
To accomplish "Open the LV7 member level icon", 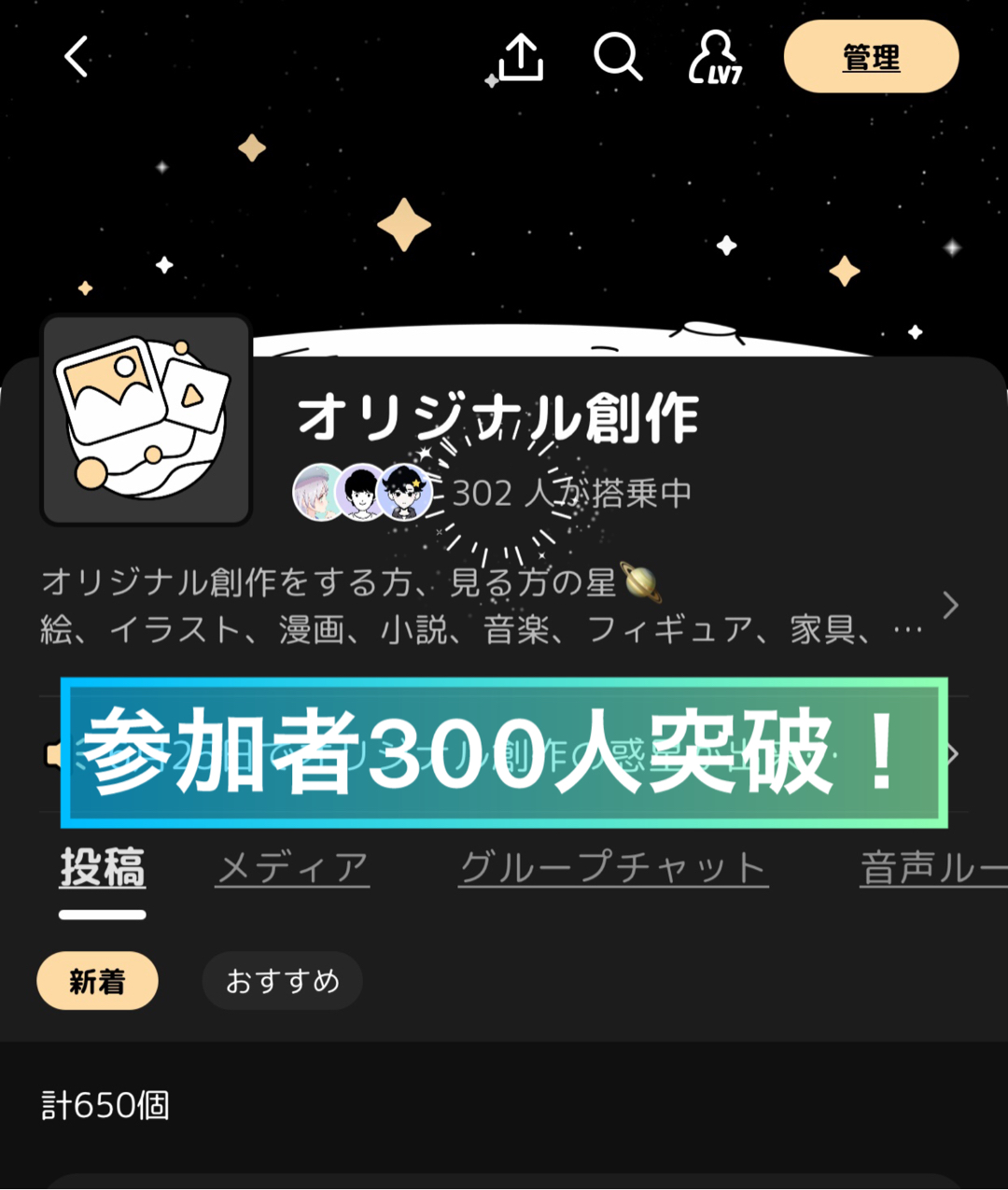I will pyautogui.click(x=714, y=58).
